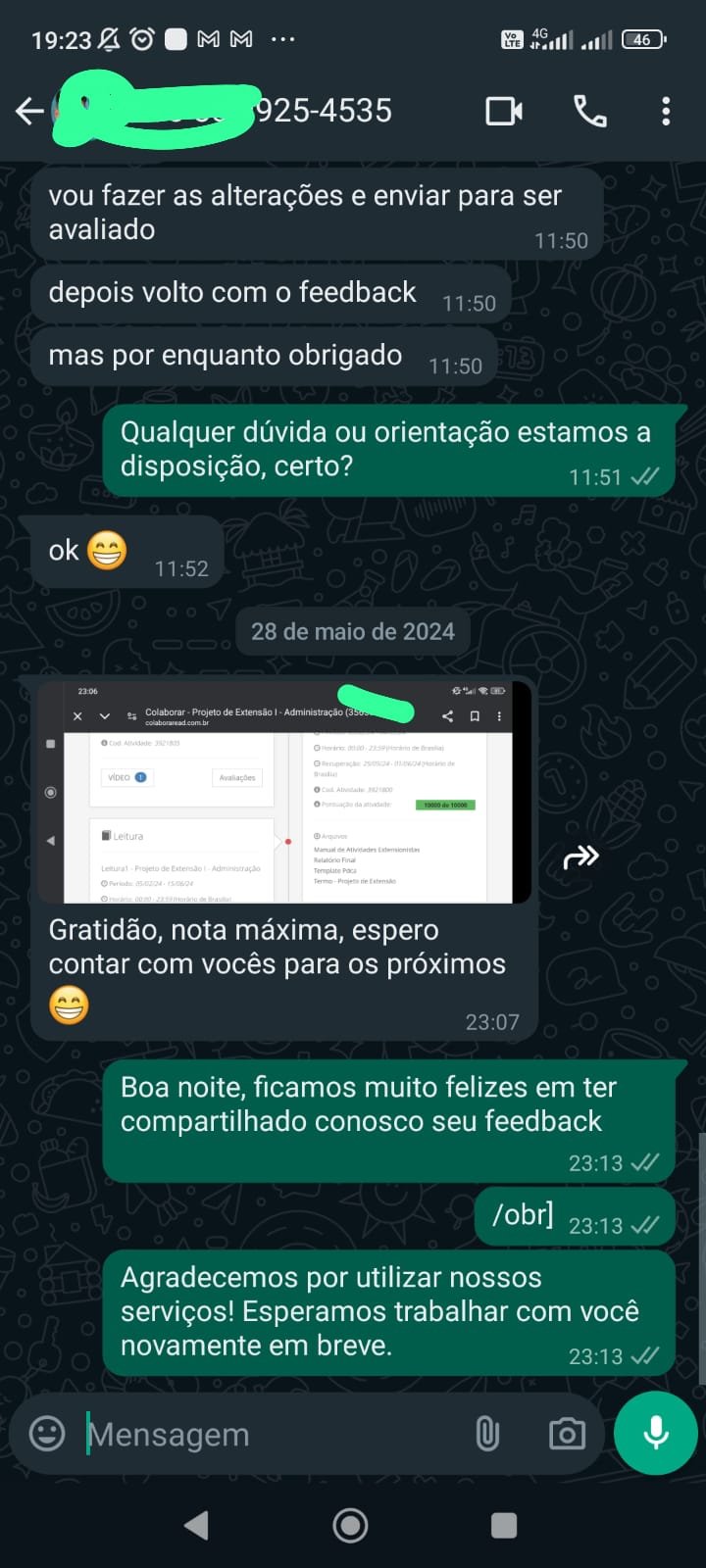Forward the shared screenshot message
Viewport: 706px width, 1568px height.
pyautogui.click(x=580, y=857)
